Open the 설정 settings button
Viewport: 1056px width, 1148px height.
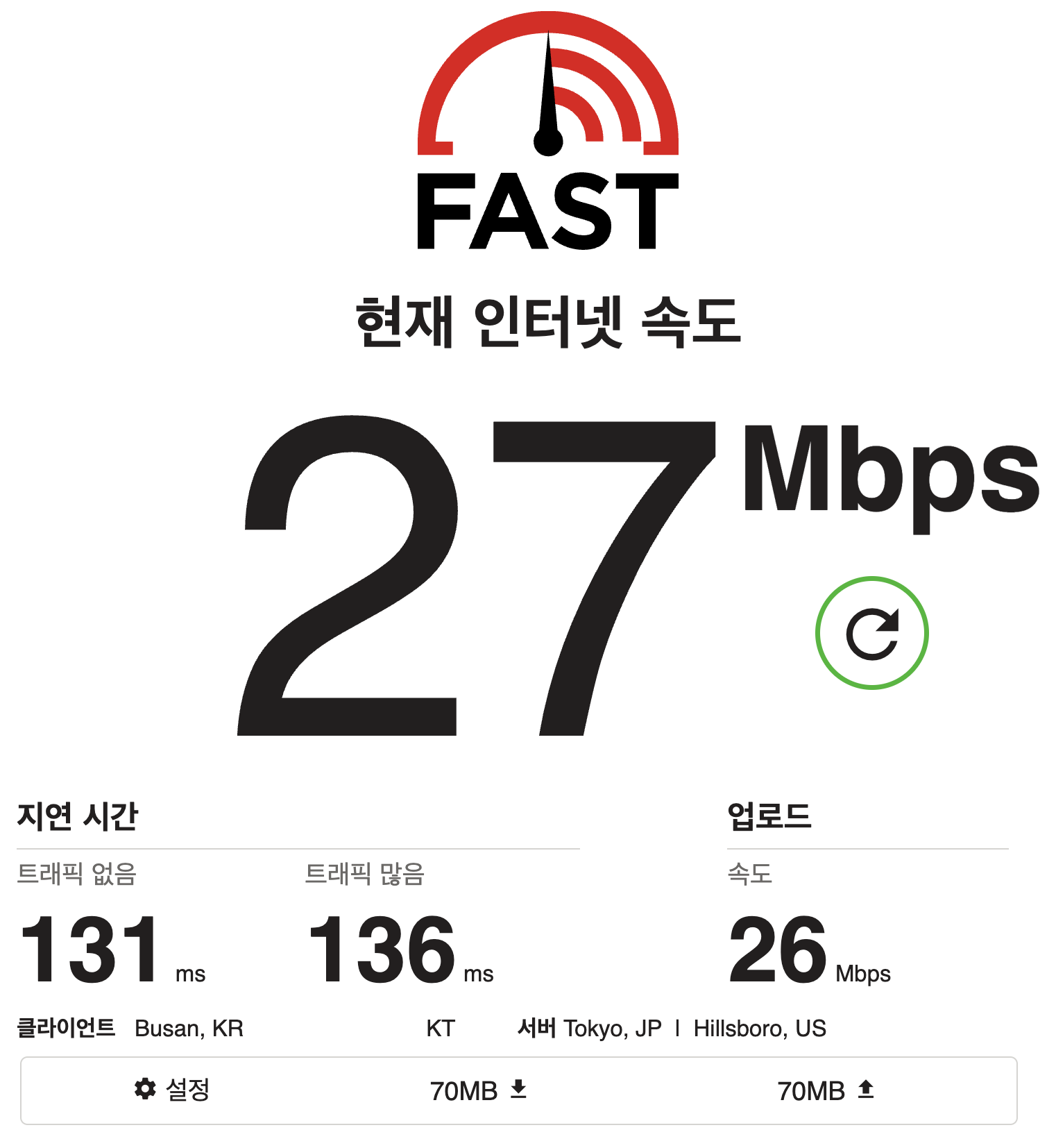[x=172, y=1090]
